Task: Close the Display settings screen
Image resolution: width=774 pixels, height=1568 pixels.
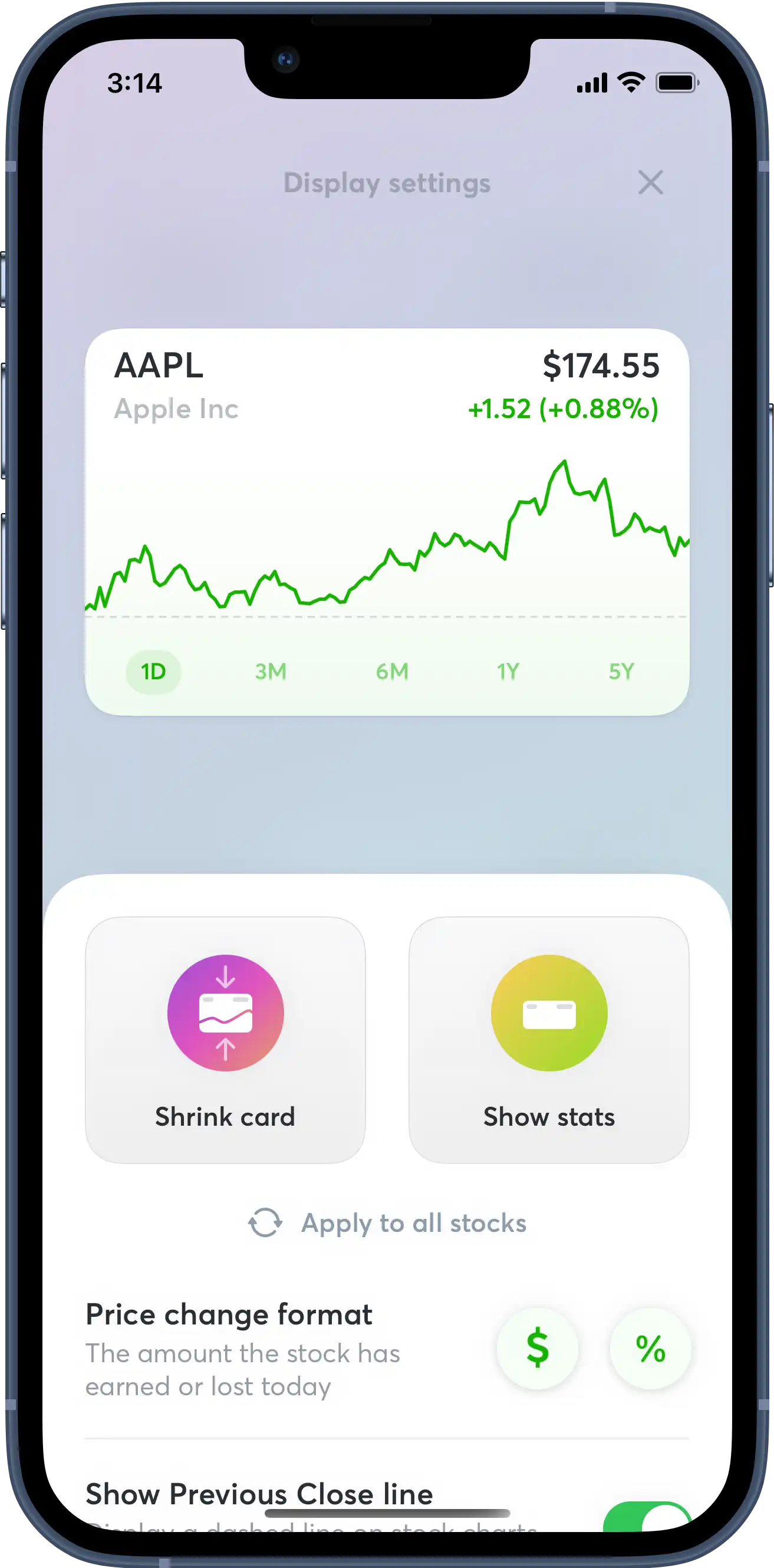Action: [650, 182]
